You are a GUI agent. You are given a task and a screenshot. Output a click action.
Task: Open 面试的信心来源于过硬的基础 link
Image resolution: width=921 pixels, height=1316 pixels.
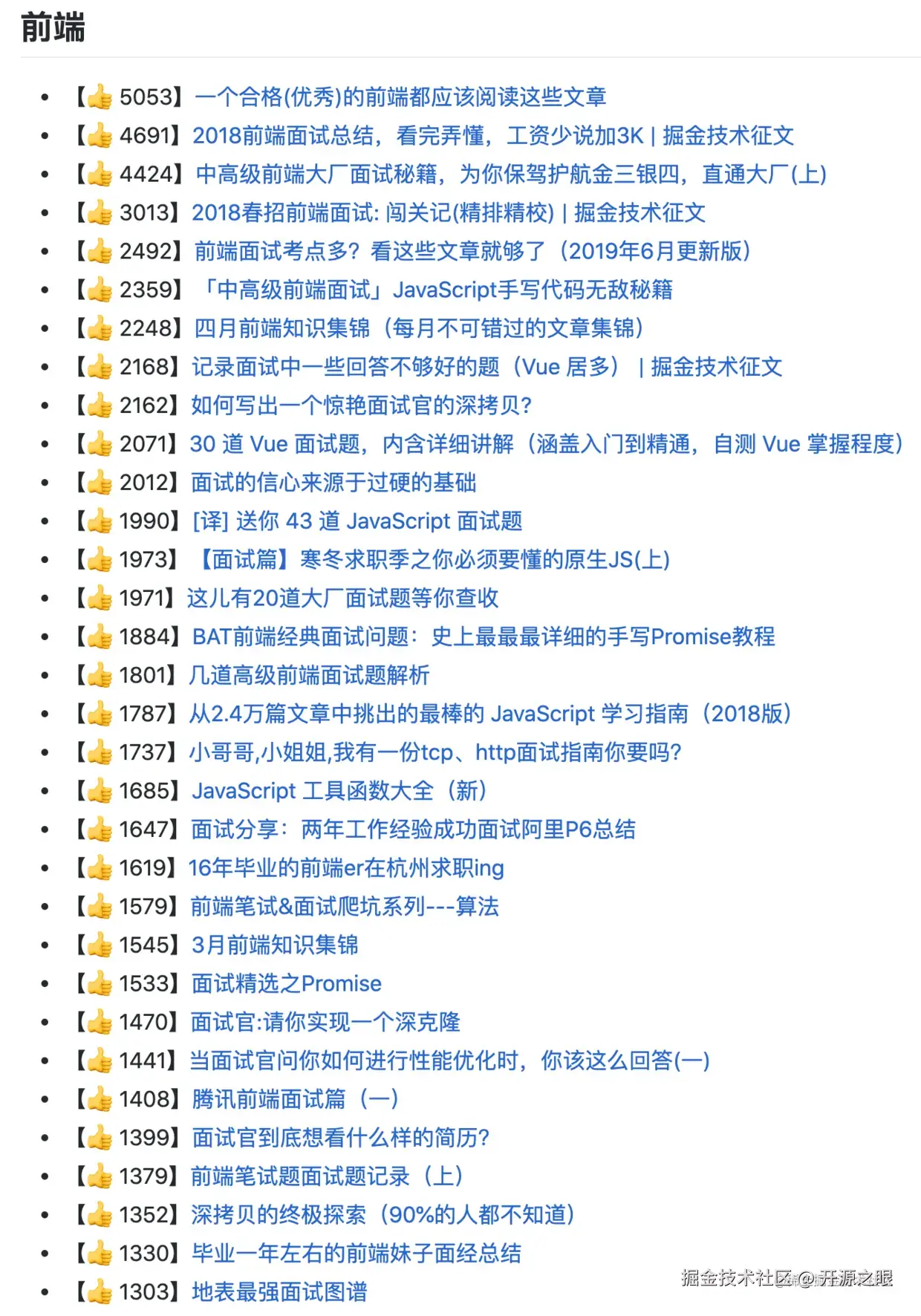coord(333,483)
